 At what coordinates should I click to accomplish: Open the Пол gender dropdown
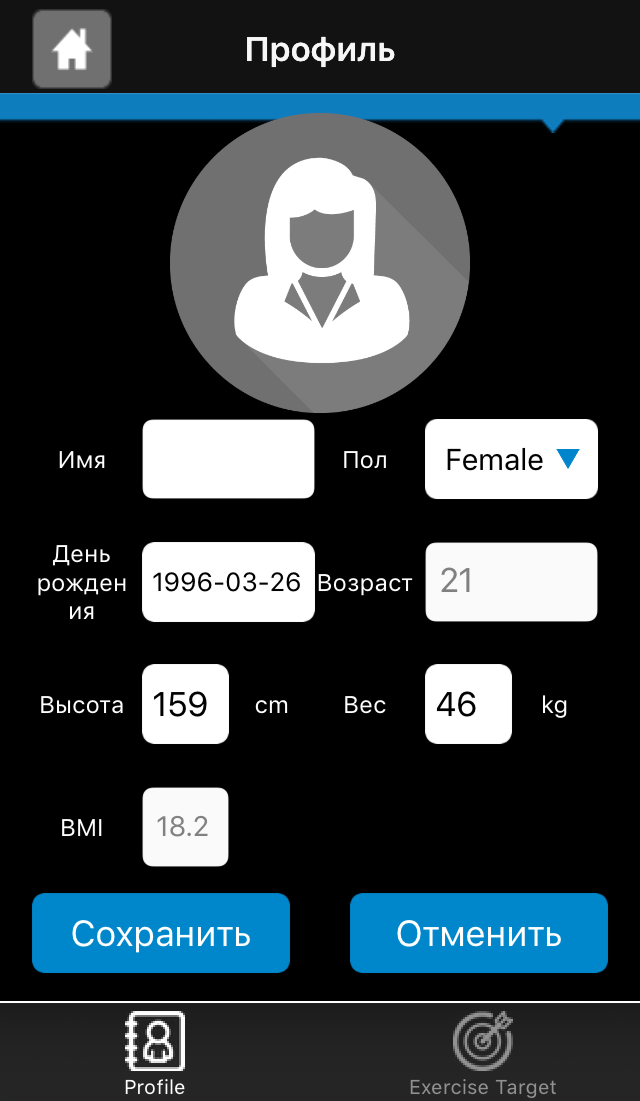pos(511,459)
